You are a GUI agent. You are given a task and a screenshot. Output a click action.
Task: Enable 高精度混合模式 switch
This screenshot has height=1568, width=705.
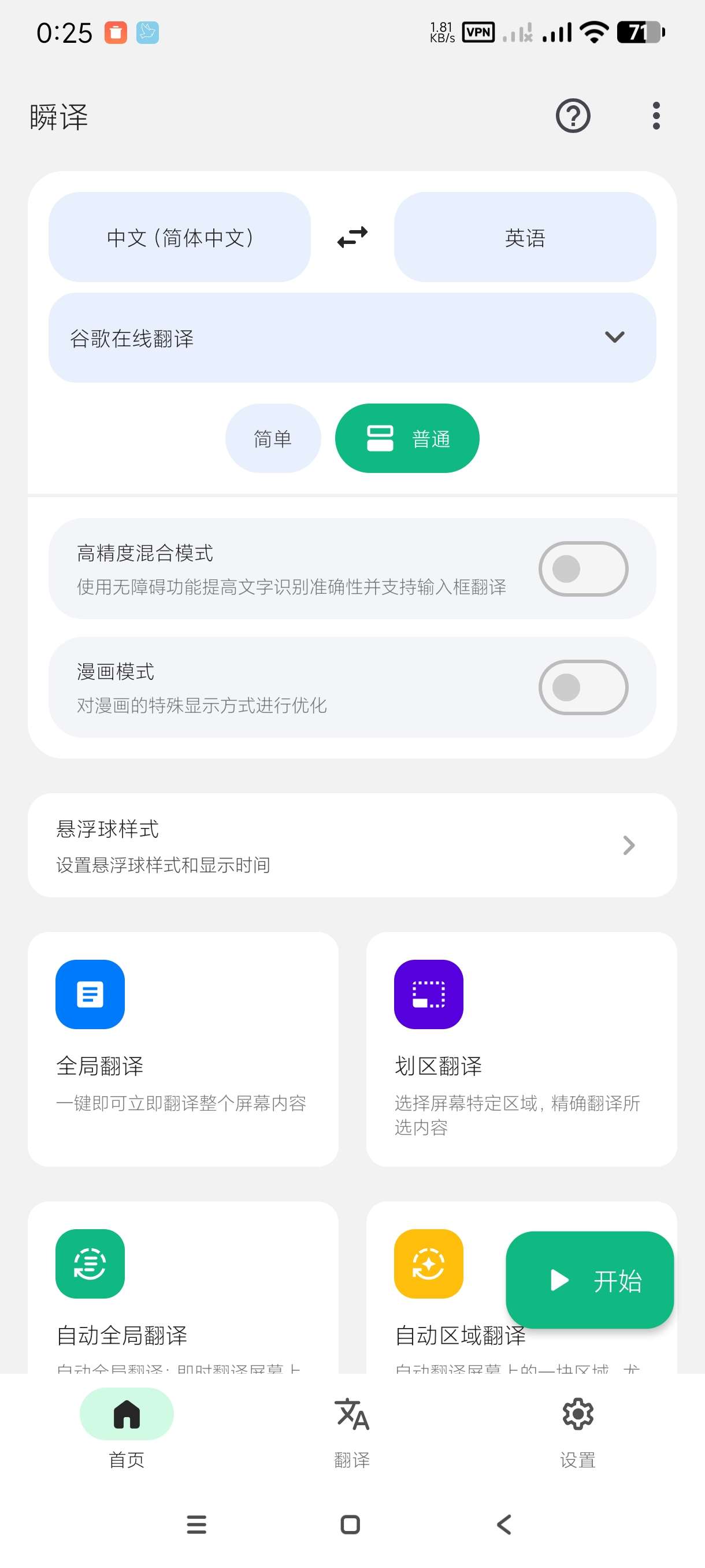pos(582,568)
